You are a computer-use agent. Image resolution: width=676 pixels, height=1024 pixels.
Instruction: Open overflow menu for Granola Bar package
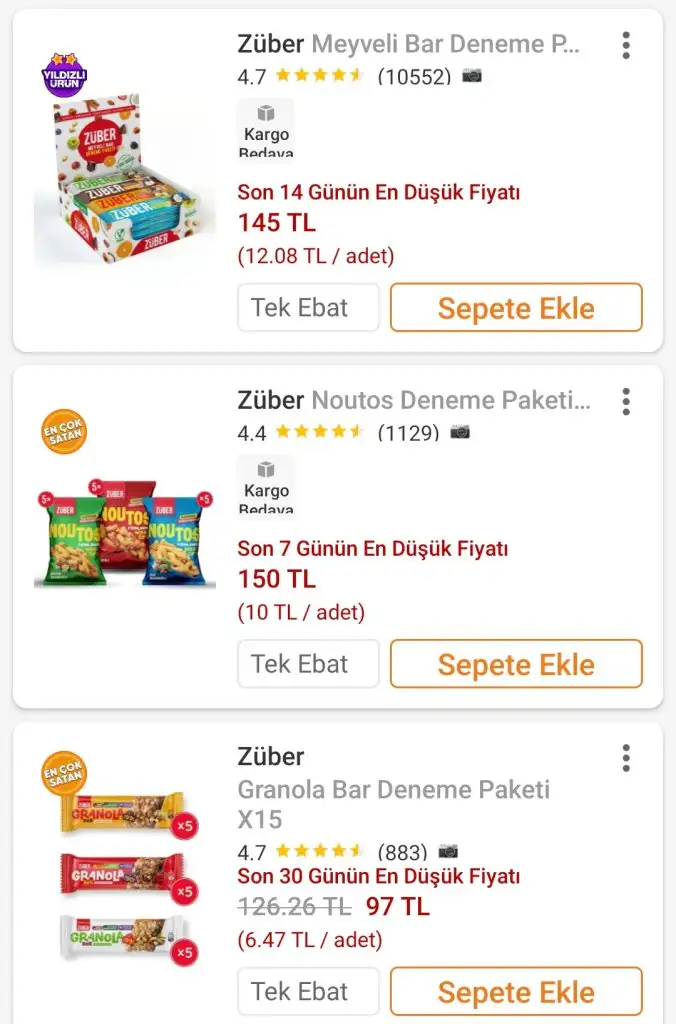coord(626,758)
